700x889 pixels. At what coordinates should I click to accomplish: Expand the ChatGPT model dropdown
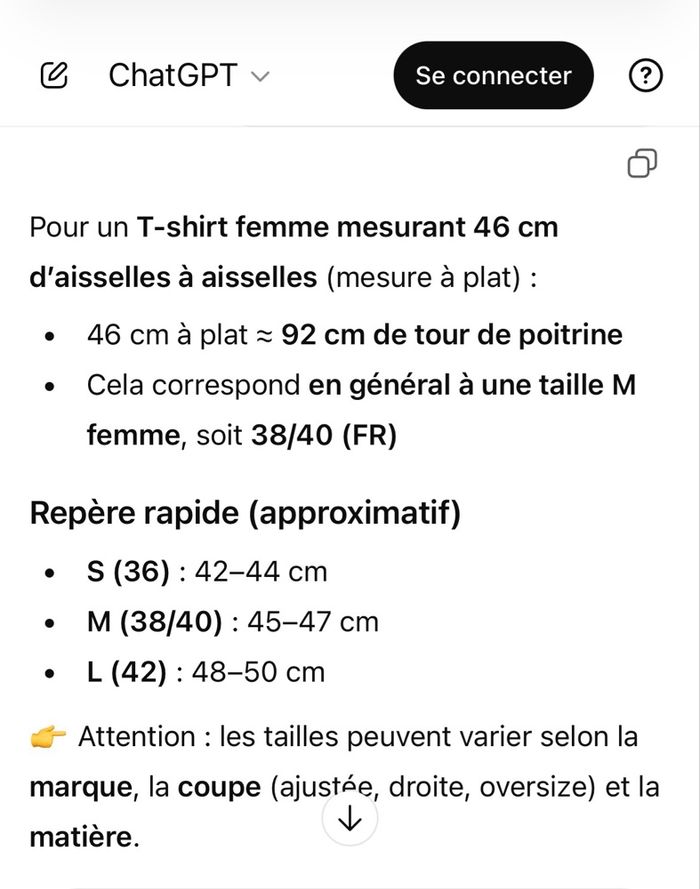[x=189, y=76]
